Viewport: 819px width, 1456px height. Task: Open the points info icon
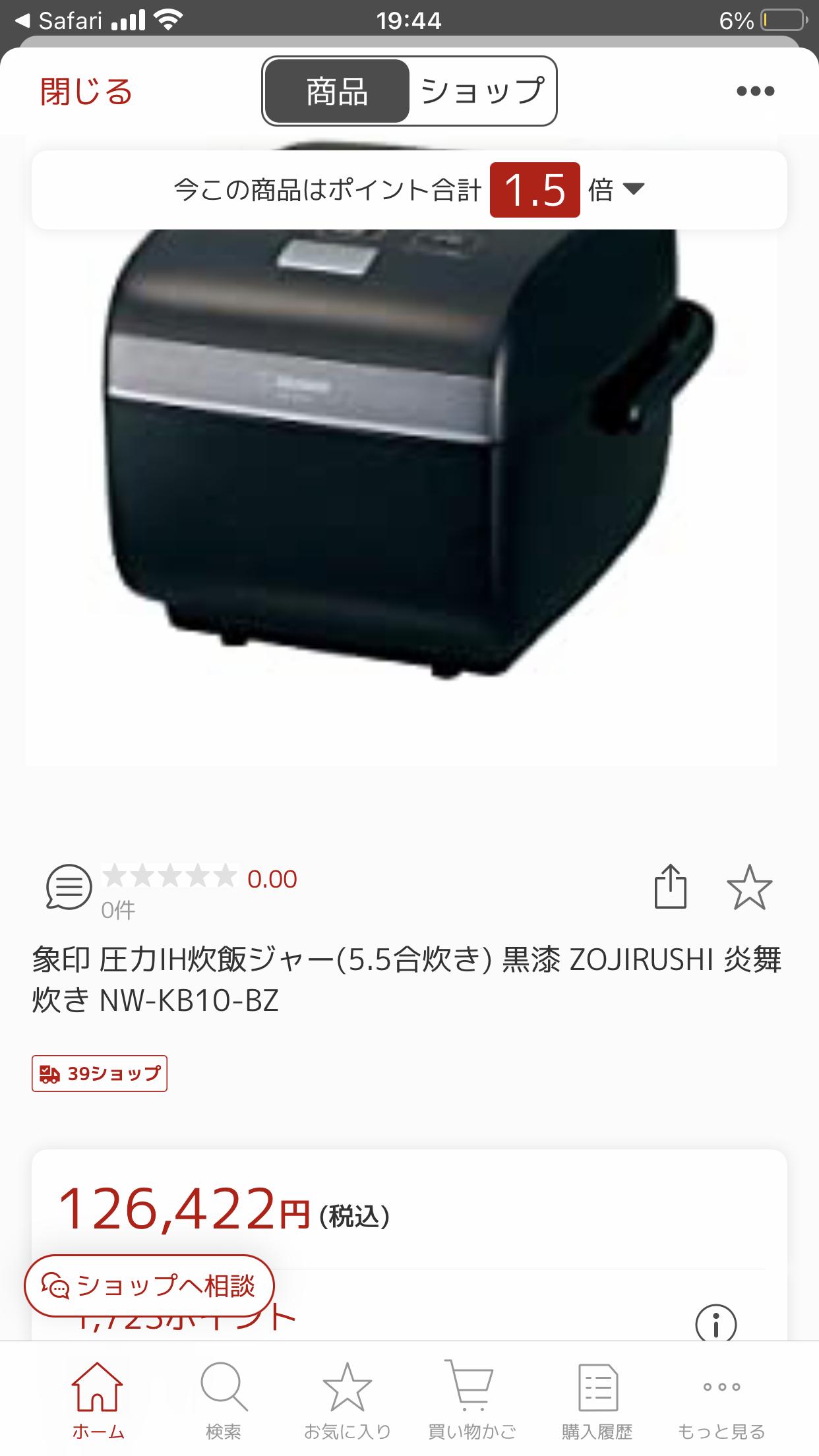coord(715,1322)
